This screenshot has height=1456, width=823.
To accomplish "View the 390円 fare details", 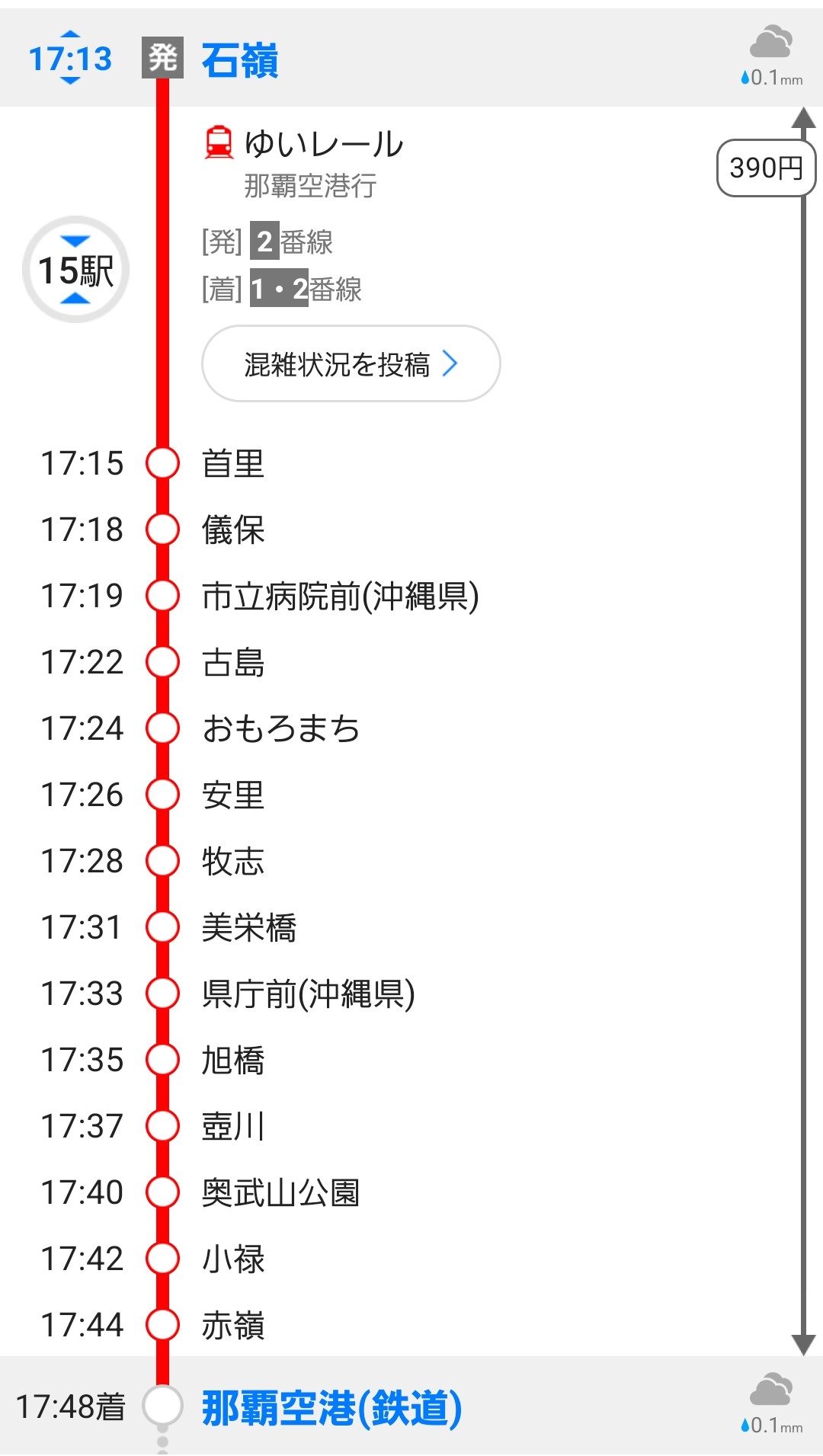I will 765,168.
